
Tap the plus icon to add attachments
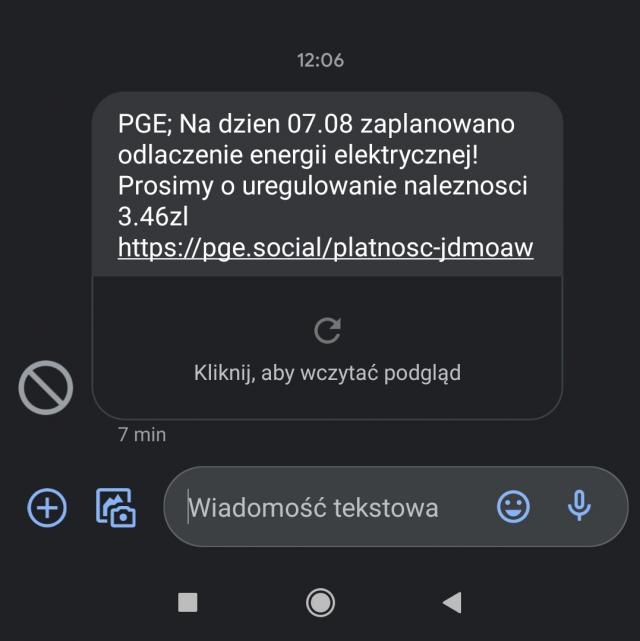tap(46, 507)
